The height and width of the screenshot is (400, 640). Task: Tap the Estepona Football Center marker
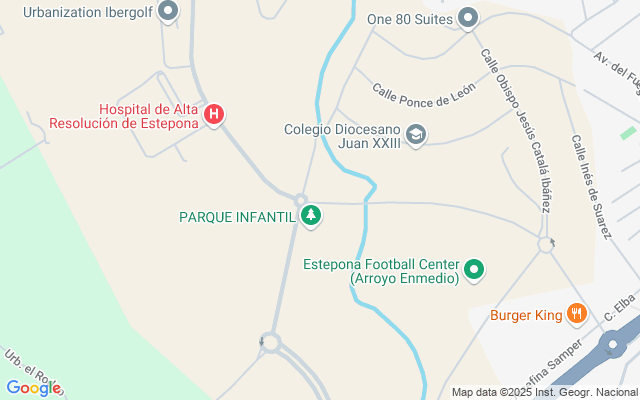coord(475,270)
